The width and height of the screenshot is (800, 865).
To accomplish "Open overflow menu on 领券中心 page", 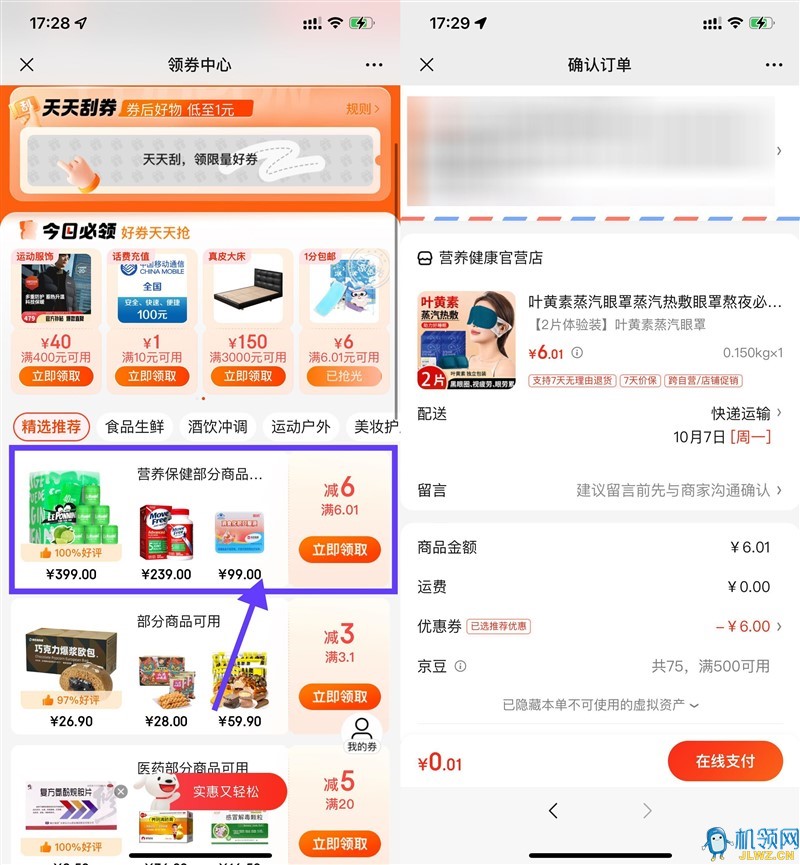I will pyautogui.click(x=374, y=65).
